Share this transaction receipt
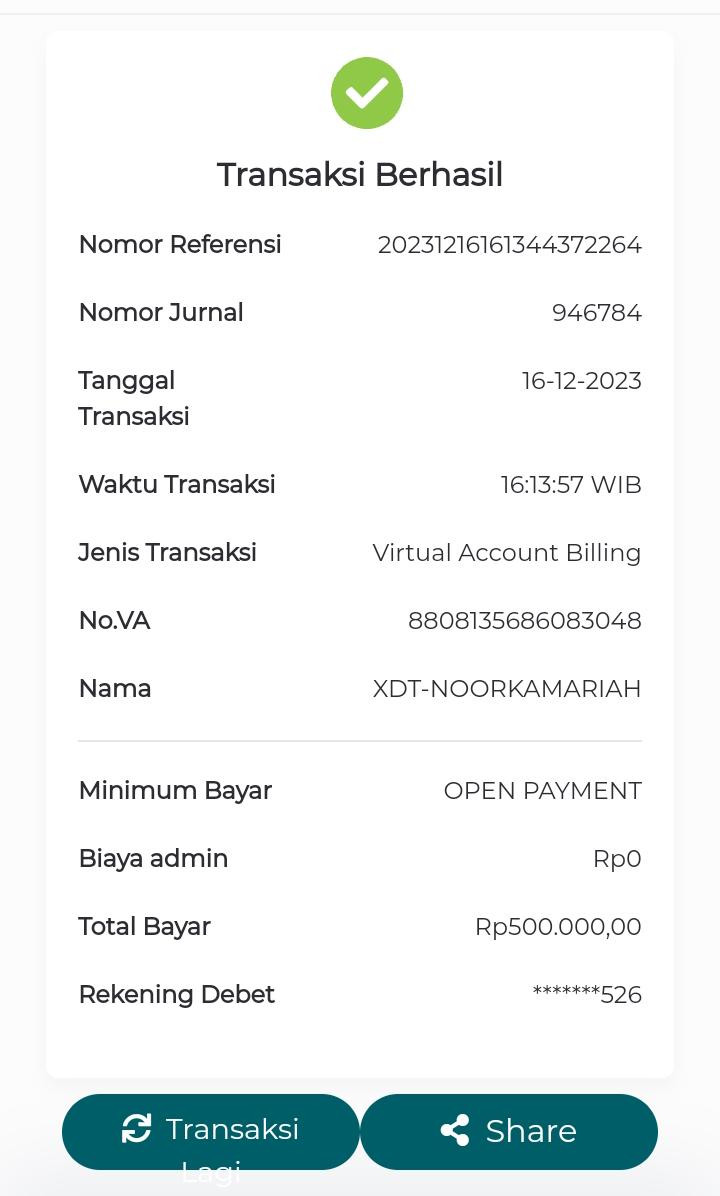The image size is (720, 1196). 509,1132
